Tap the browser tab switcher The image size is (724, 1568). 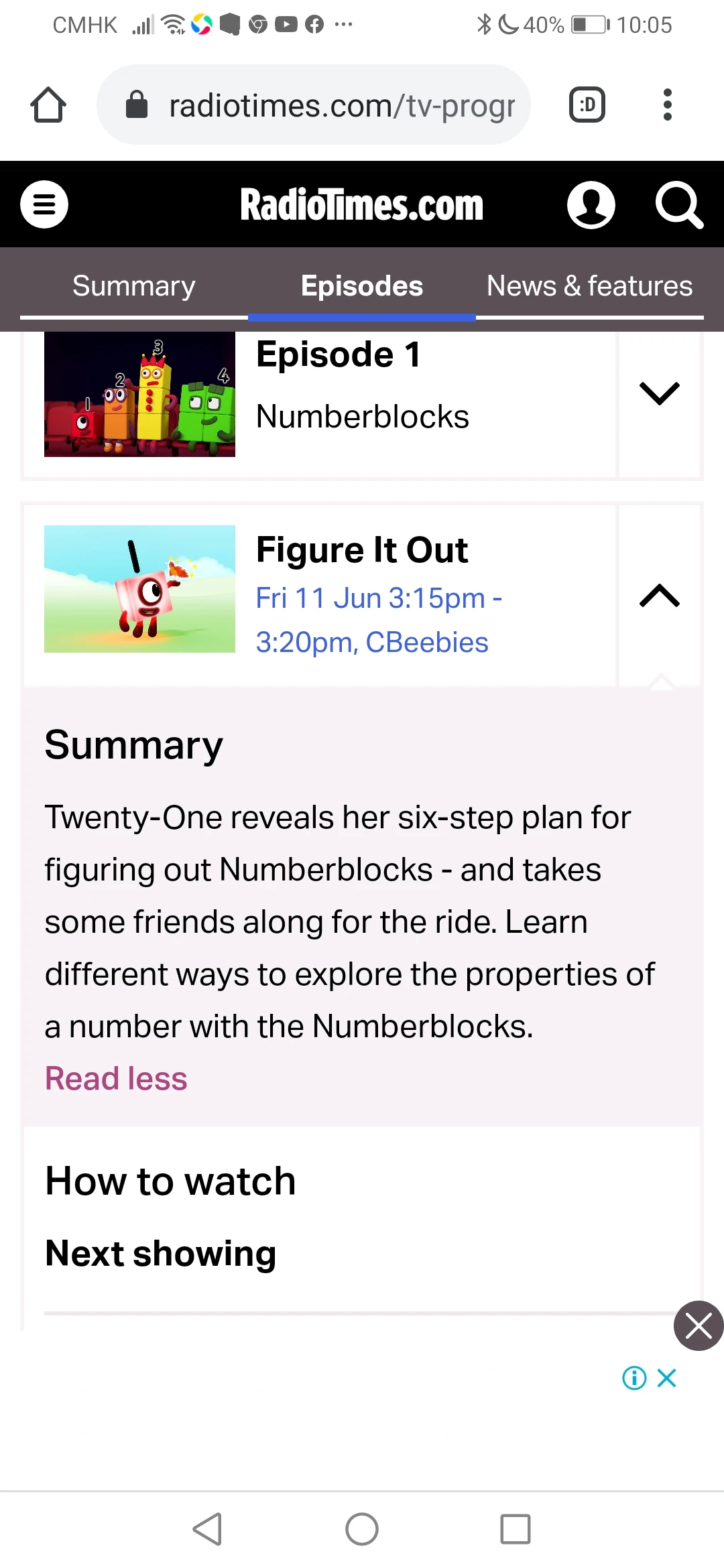[x=587, y=105]
